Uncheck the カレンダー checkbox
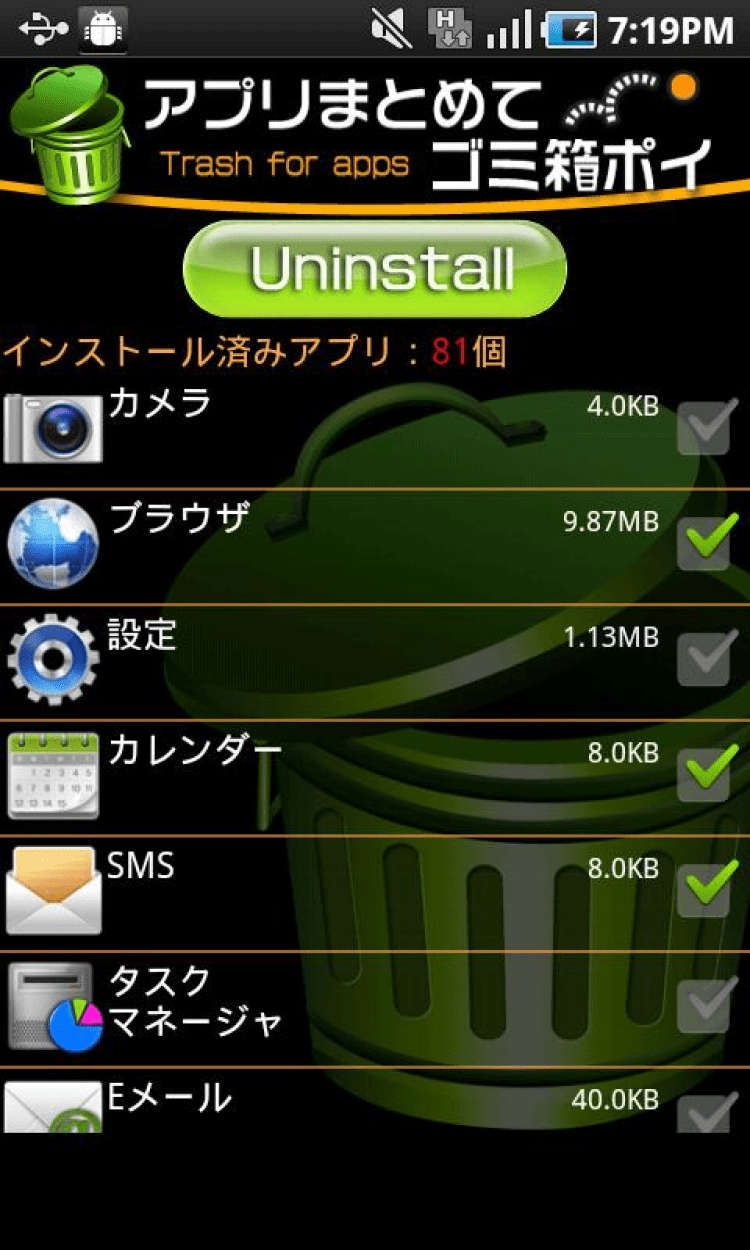 706,773
